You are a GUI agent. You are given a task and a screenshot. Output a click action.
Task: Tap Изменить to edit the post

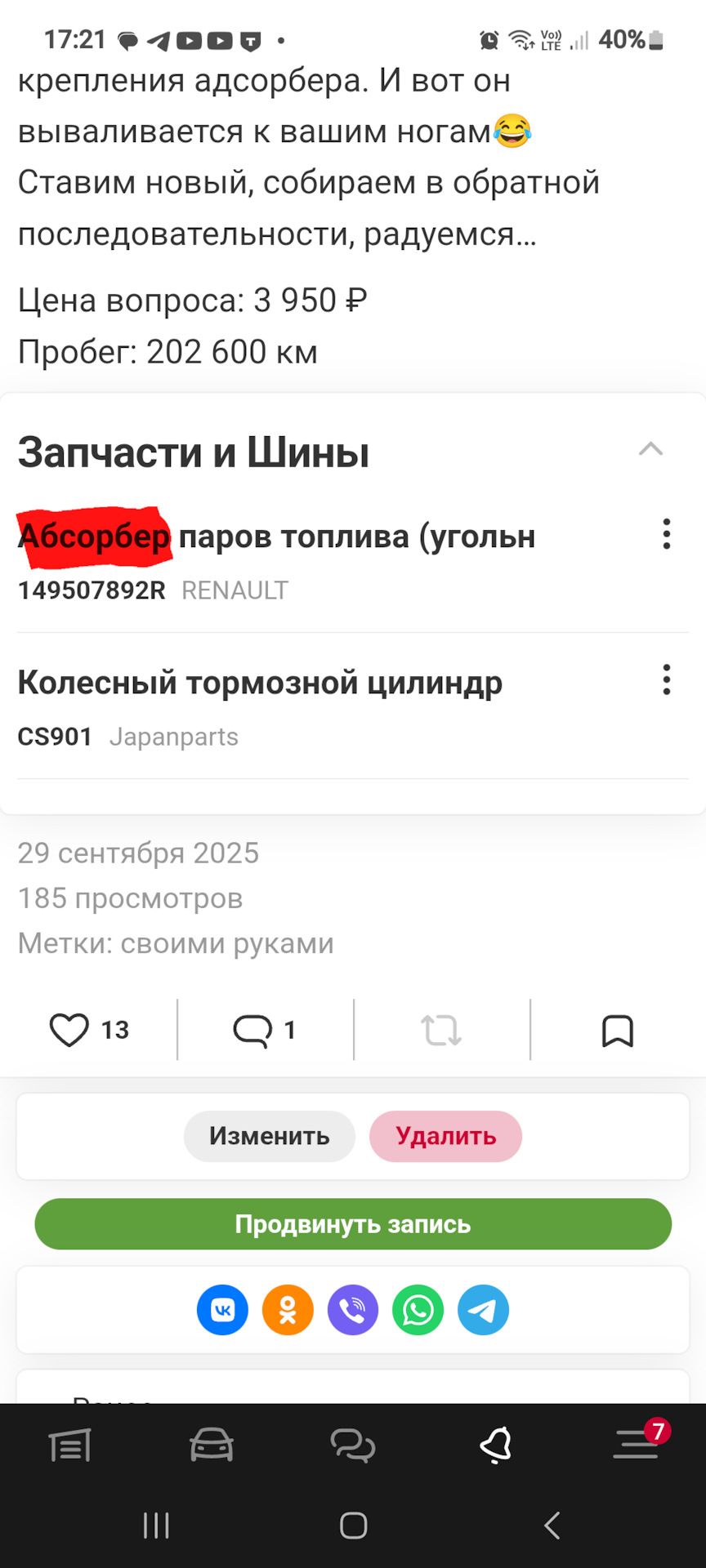coord(270,1136)
